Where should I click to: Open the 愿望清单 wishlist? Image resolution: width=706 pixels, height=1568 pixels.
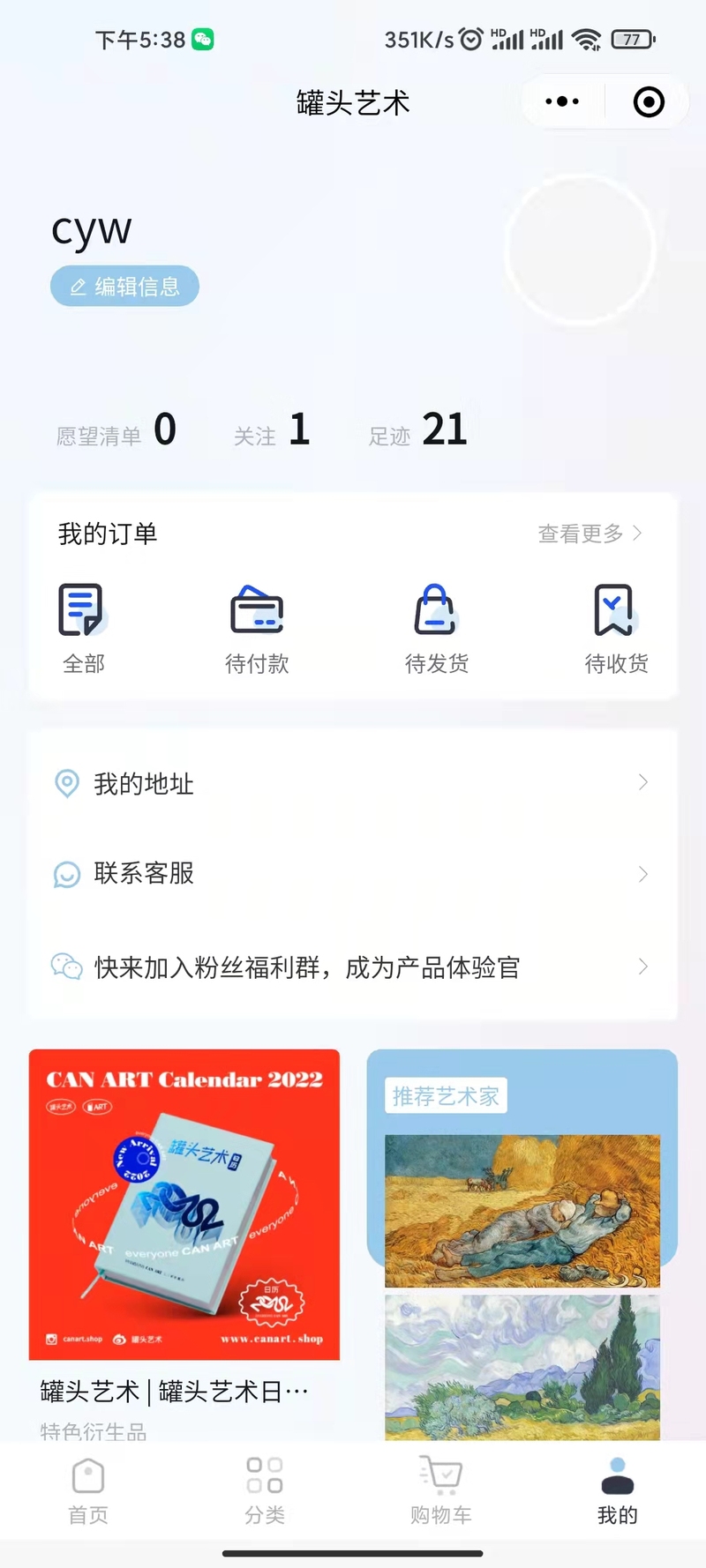(x=116, y=431)
